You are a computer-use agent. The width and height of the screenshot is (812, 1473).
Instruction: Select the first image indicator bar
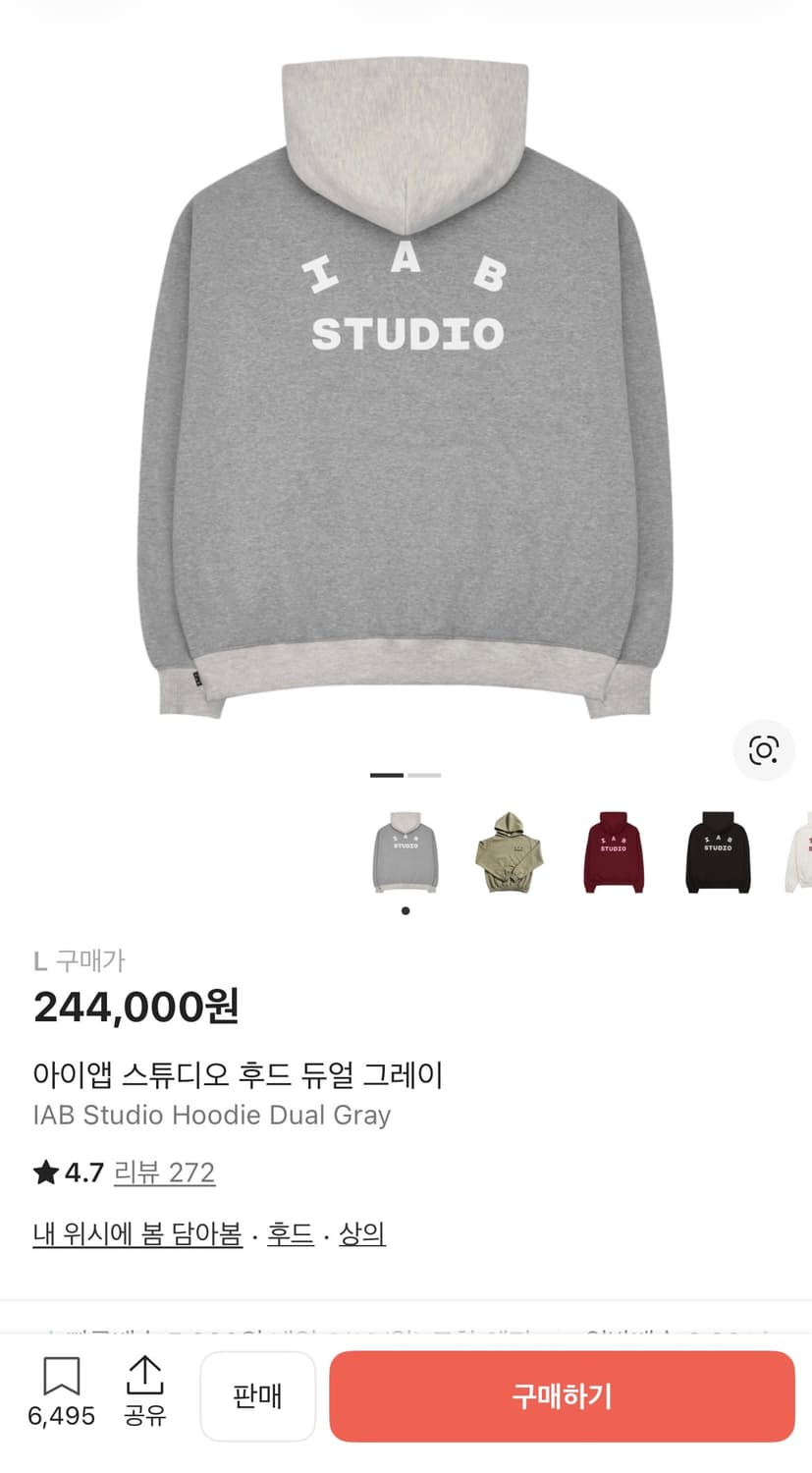387,775
